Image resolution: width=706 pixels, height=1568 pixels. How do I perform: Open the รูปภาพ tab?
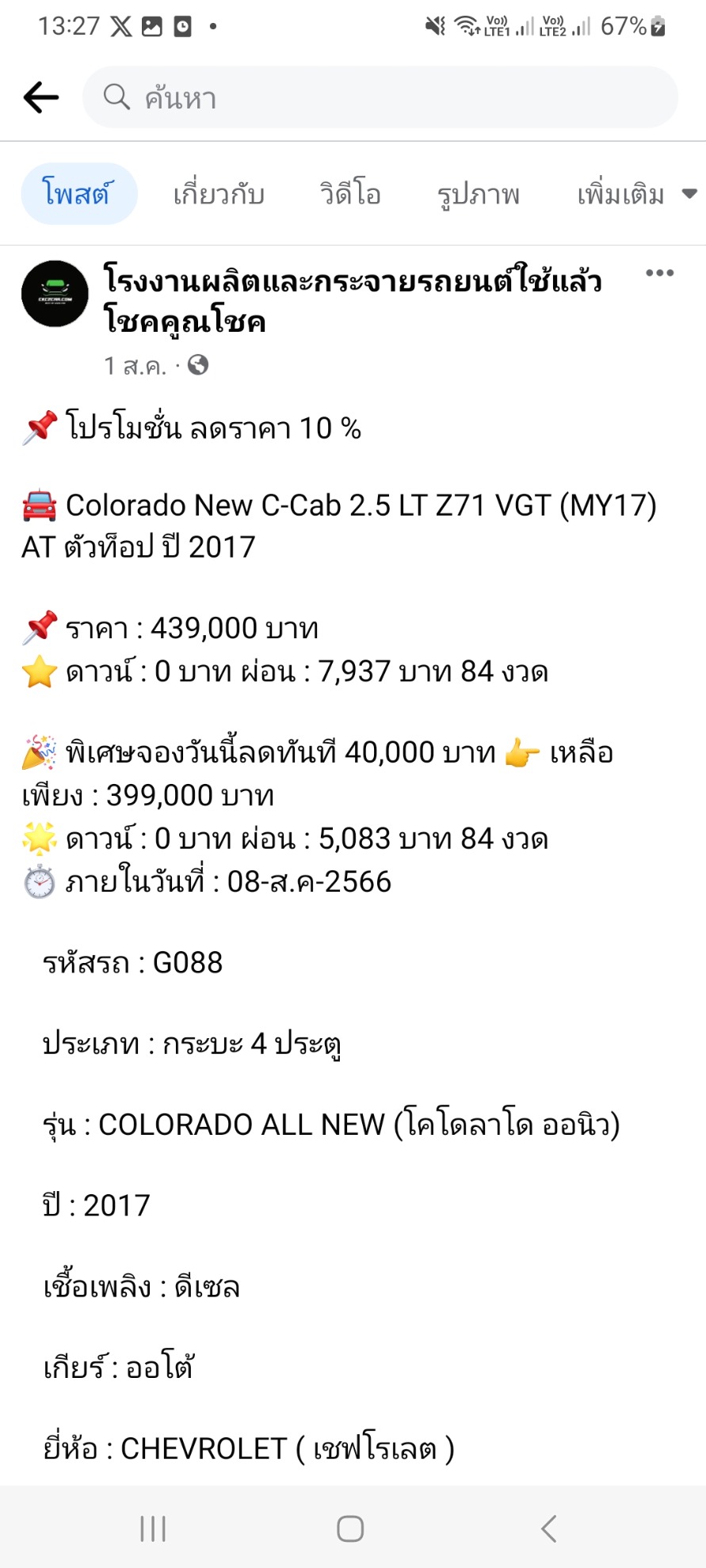click(479, 194)
